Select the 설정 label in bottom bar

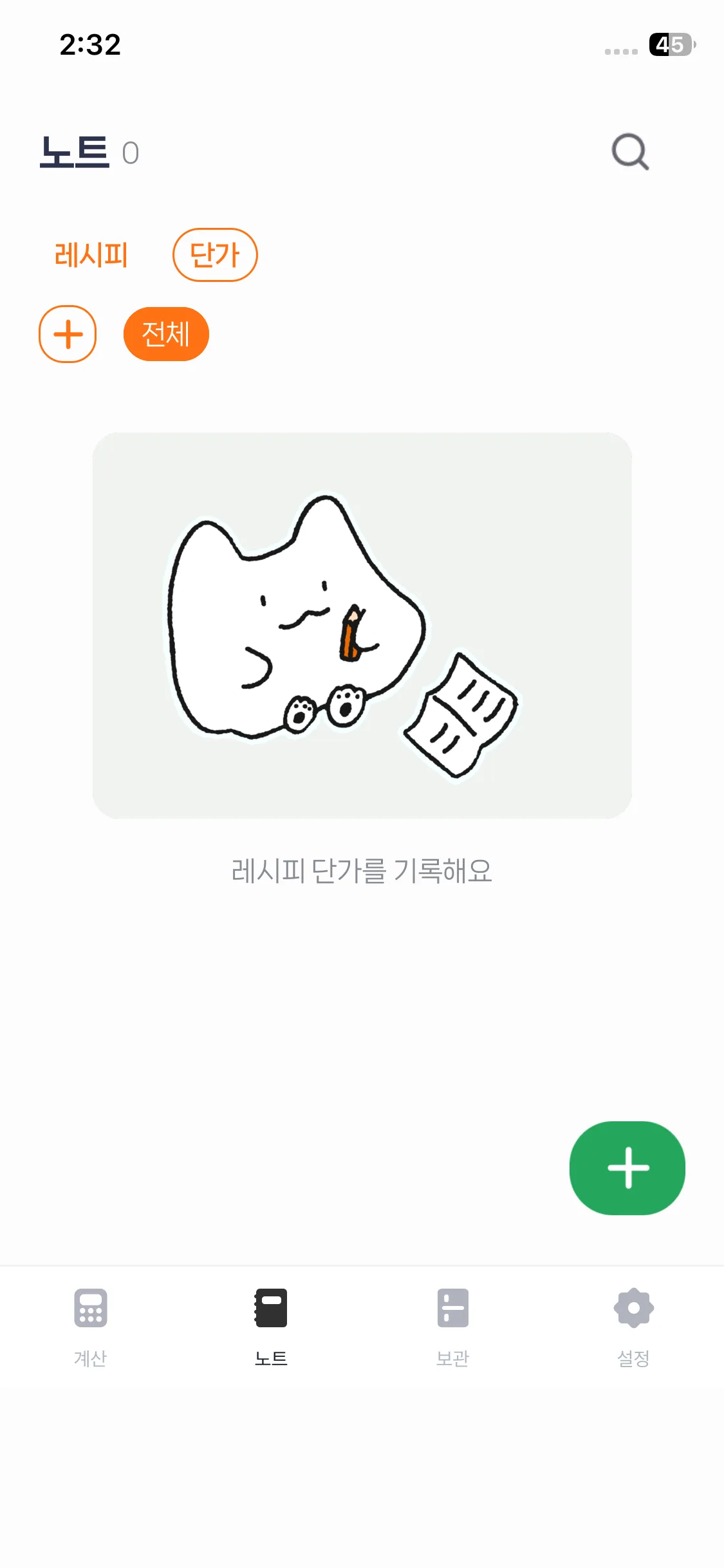633,1358
